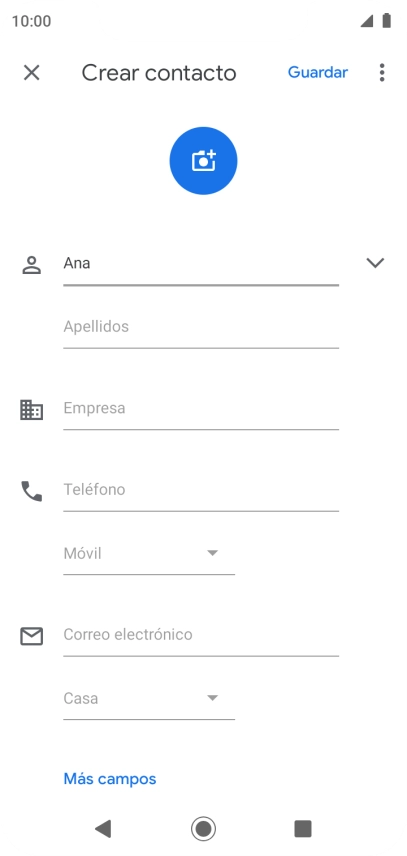The image size is (407, 856).
Task: Open the Casa email type dropdown
Action: pos(149,699)
